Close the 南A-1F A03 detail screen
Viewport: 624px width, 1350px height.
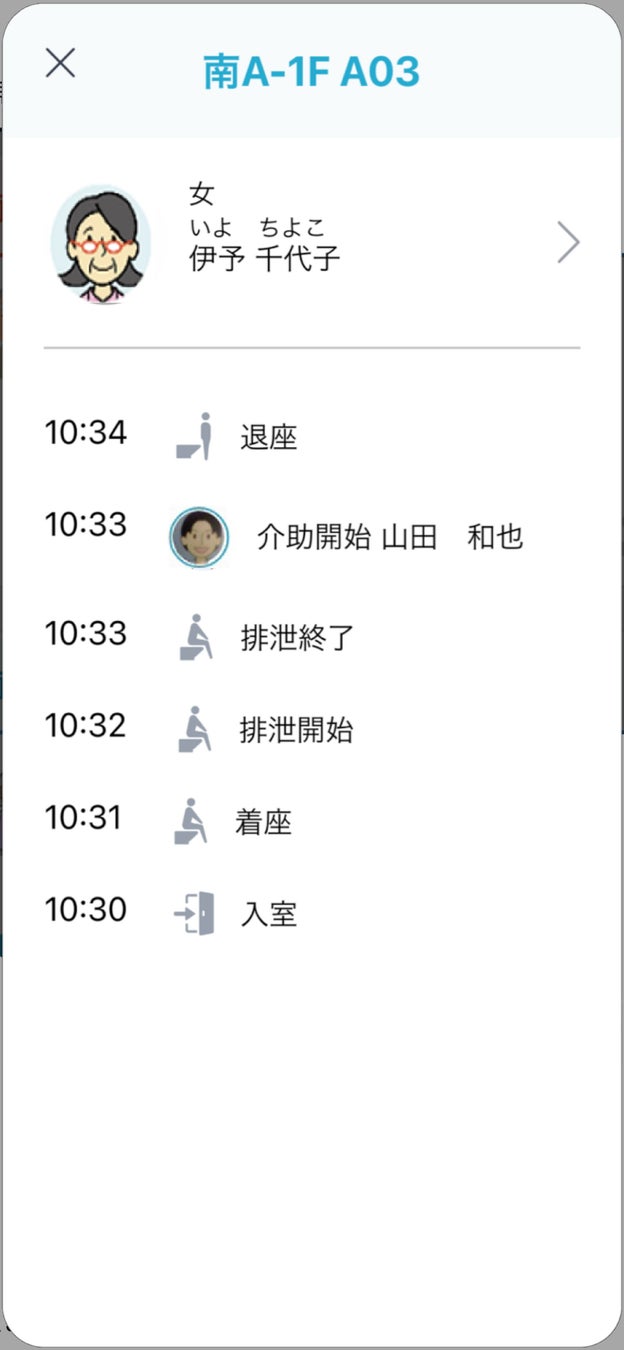click(x=61, y=64)
